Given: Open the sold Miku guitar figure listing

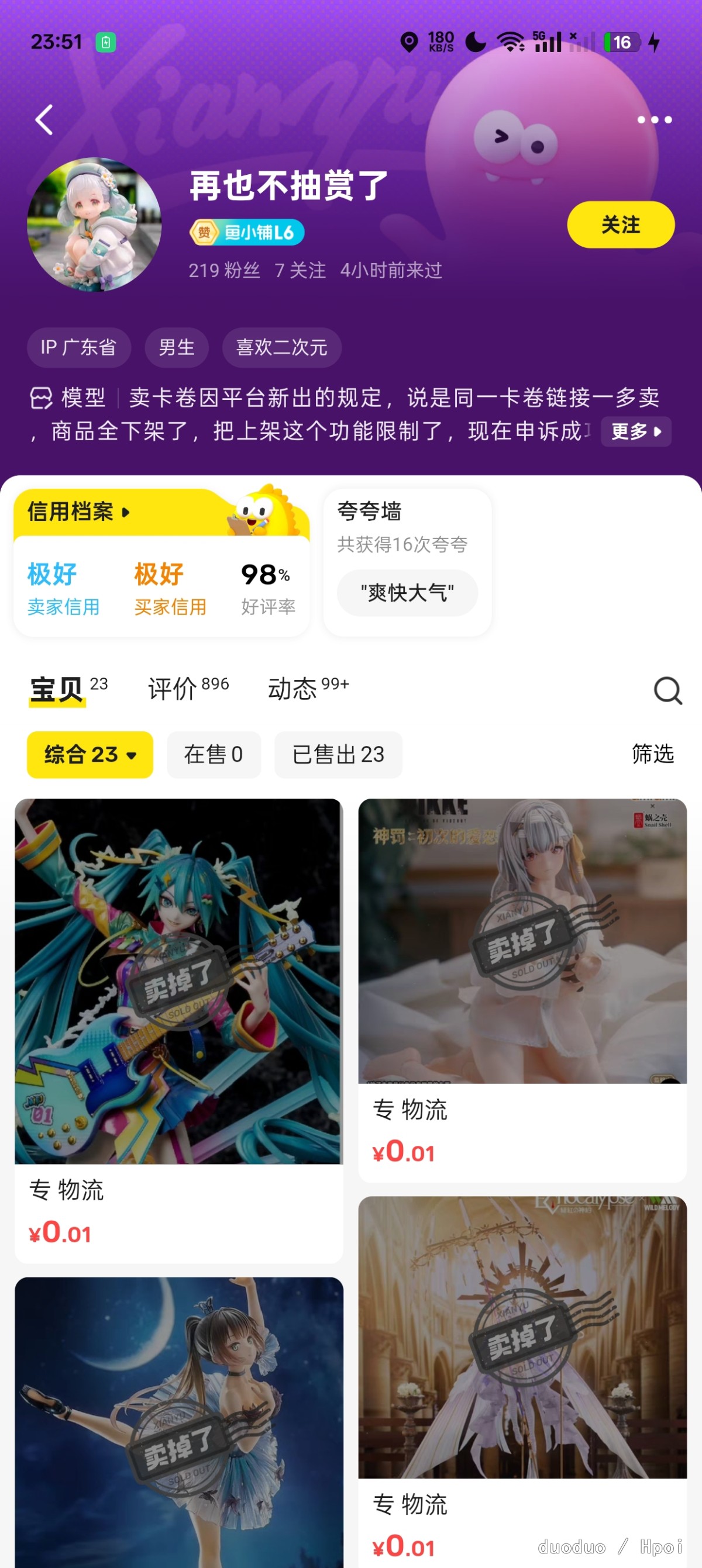Looking at the screenshot, I should point(179,1030).
